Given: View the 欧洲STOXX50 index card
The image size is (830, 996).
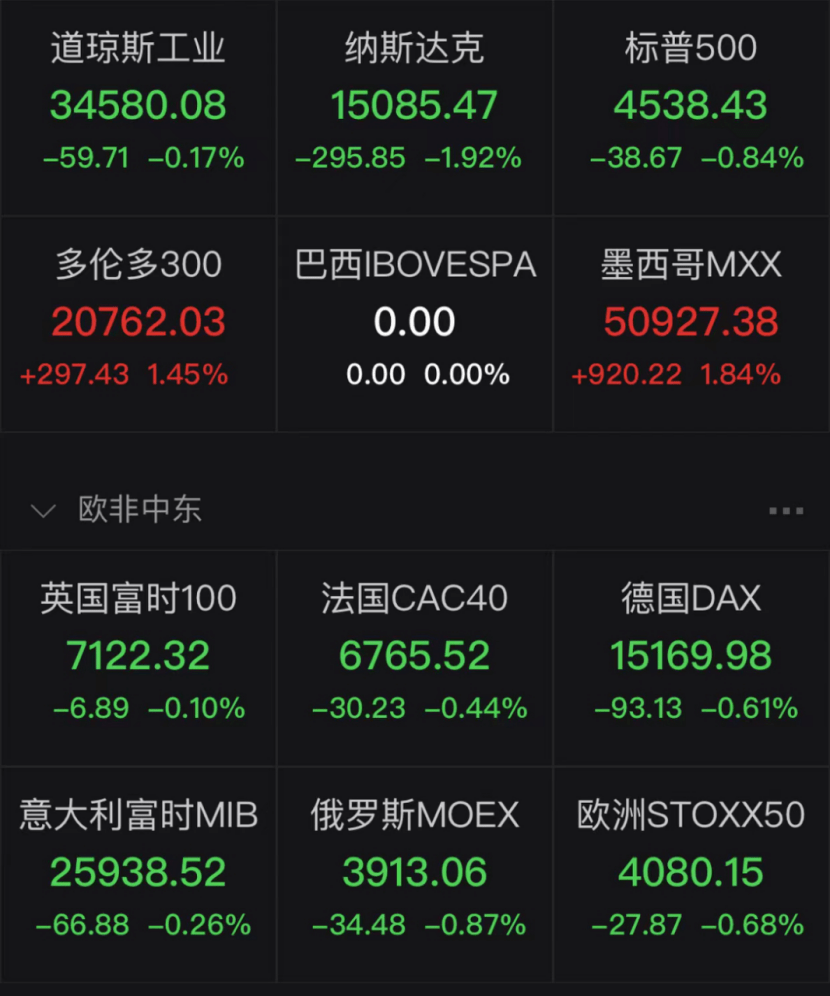Looking at the screenshot, I should click(691, 872).
